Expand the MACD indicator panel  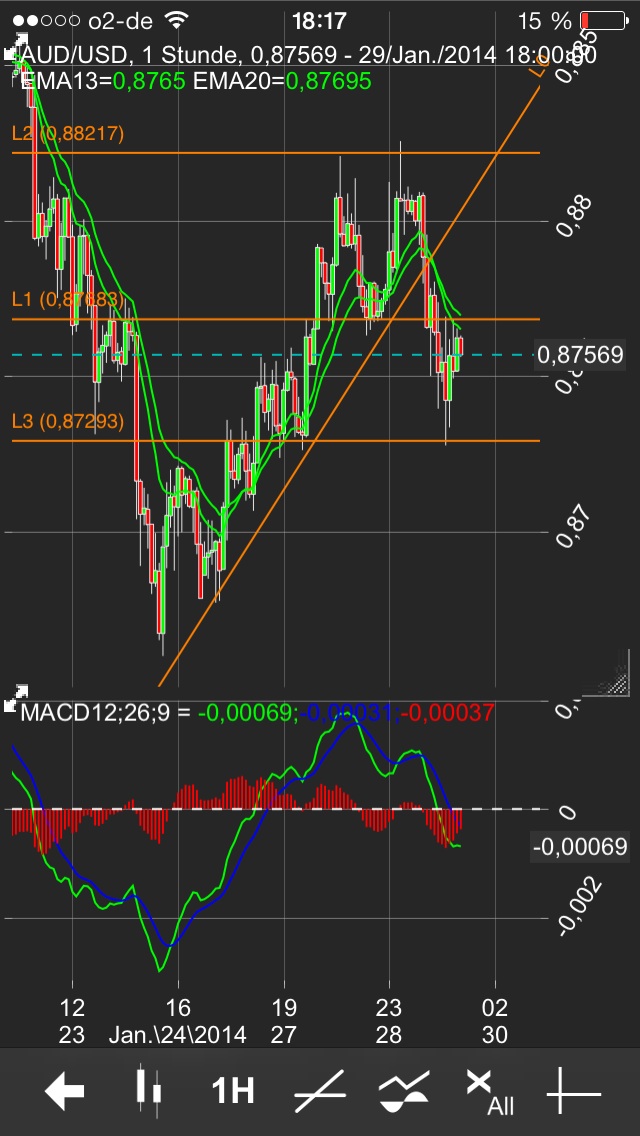pyautogui.click(x=16, y=693)
